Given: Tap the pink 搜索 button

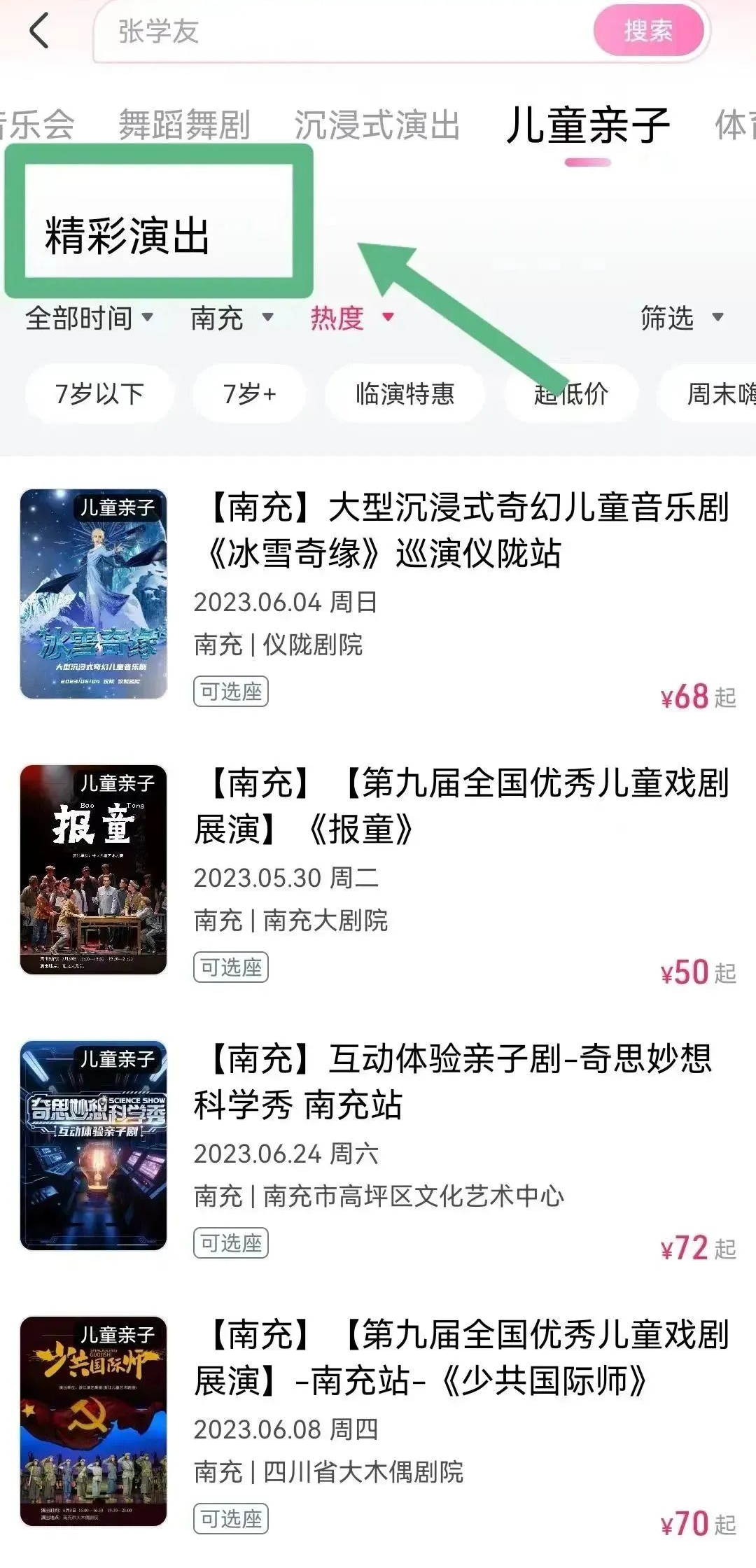Looking at the screenshot, I should point(648,31).
